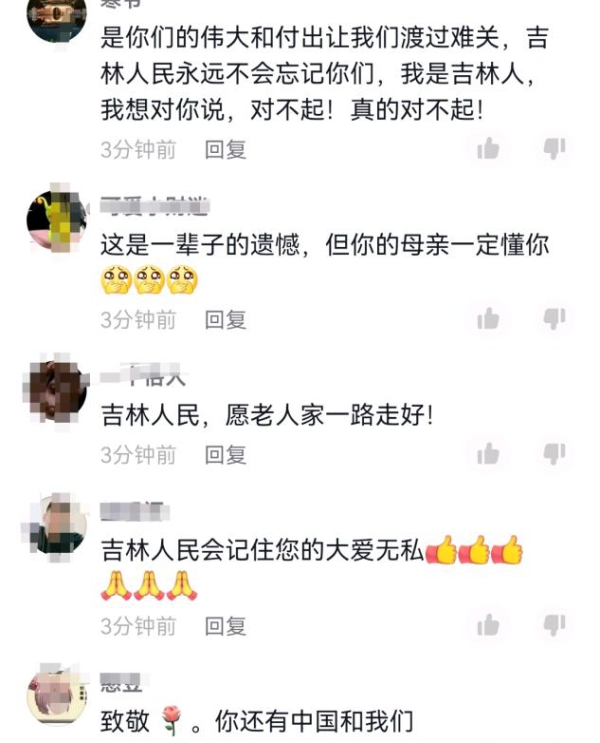
Task: Dislike the 大爱无私 comment
Action: (554, 626)
